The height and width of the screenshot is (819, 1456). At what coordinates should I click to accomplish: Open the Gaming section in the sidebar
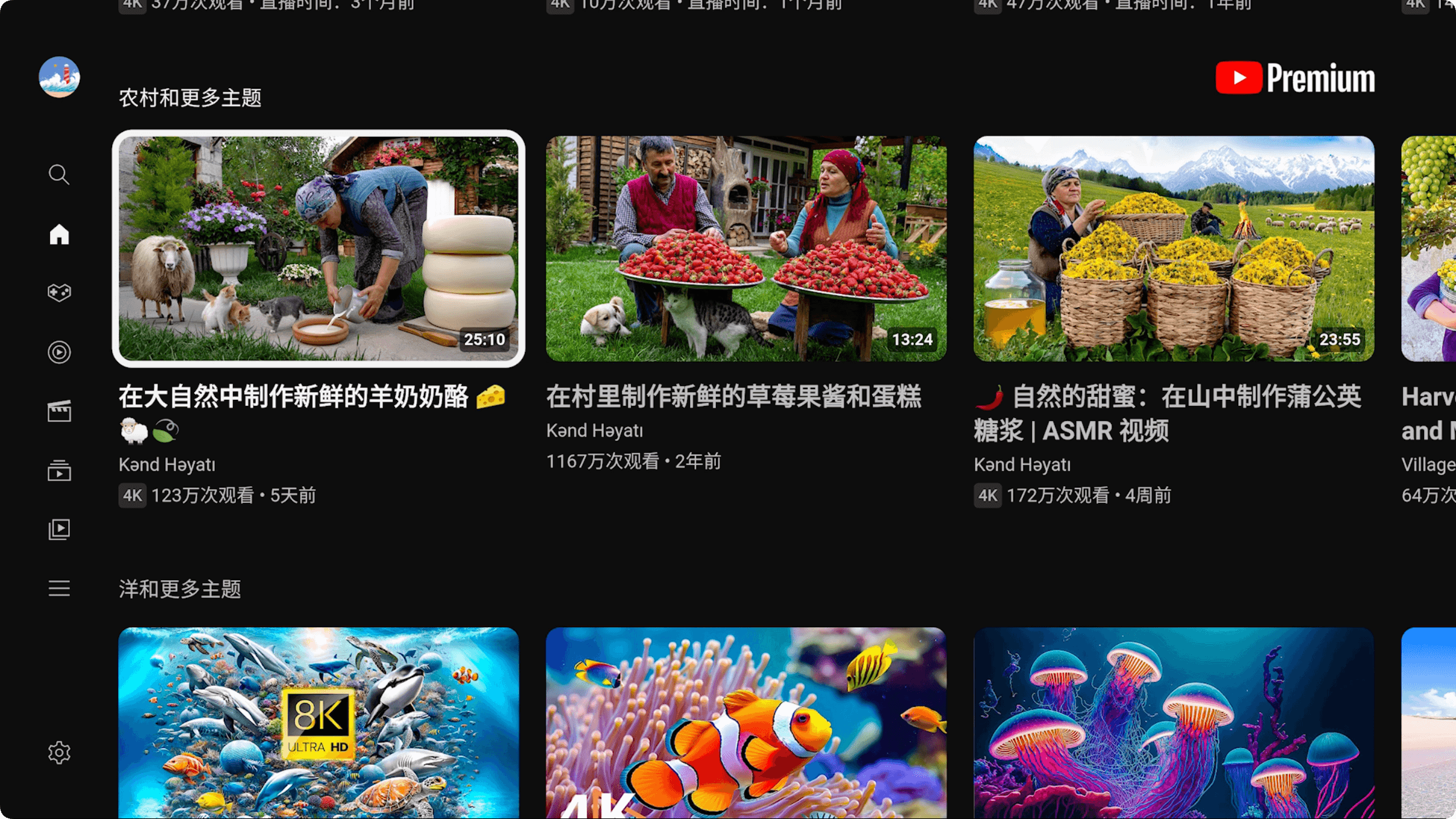[x=59, y=293]
